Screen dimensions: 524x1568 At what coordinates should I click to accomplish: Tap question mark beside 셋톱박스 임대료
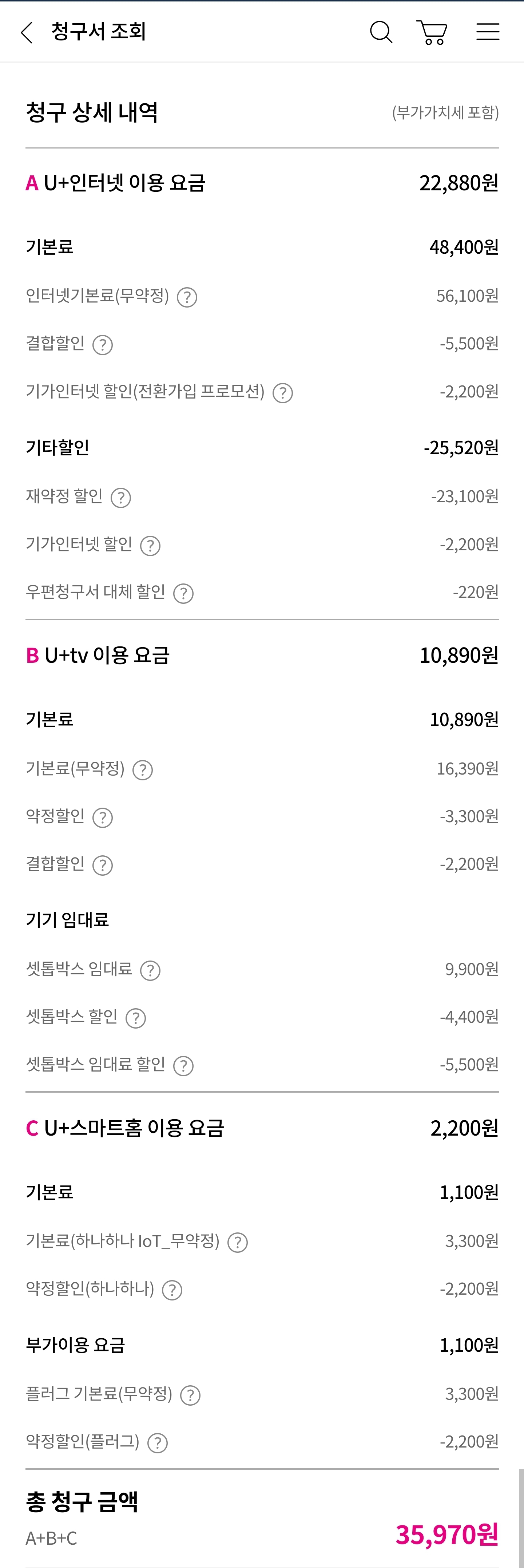point(150,970)
